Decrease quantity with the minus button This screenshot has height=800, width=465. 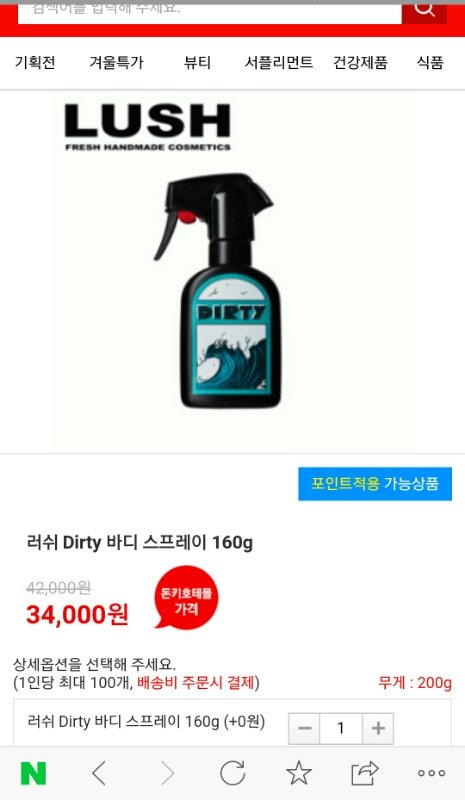pyautogui.click(x=305, y=728)
